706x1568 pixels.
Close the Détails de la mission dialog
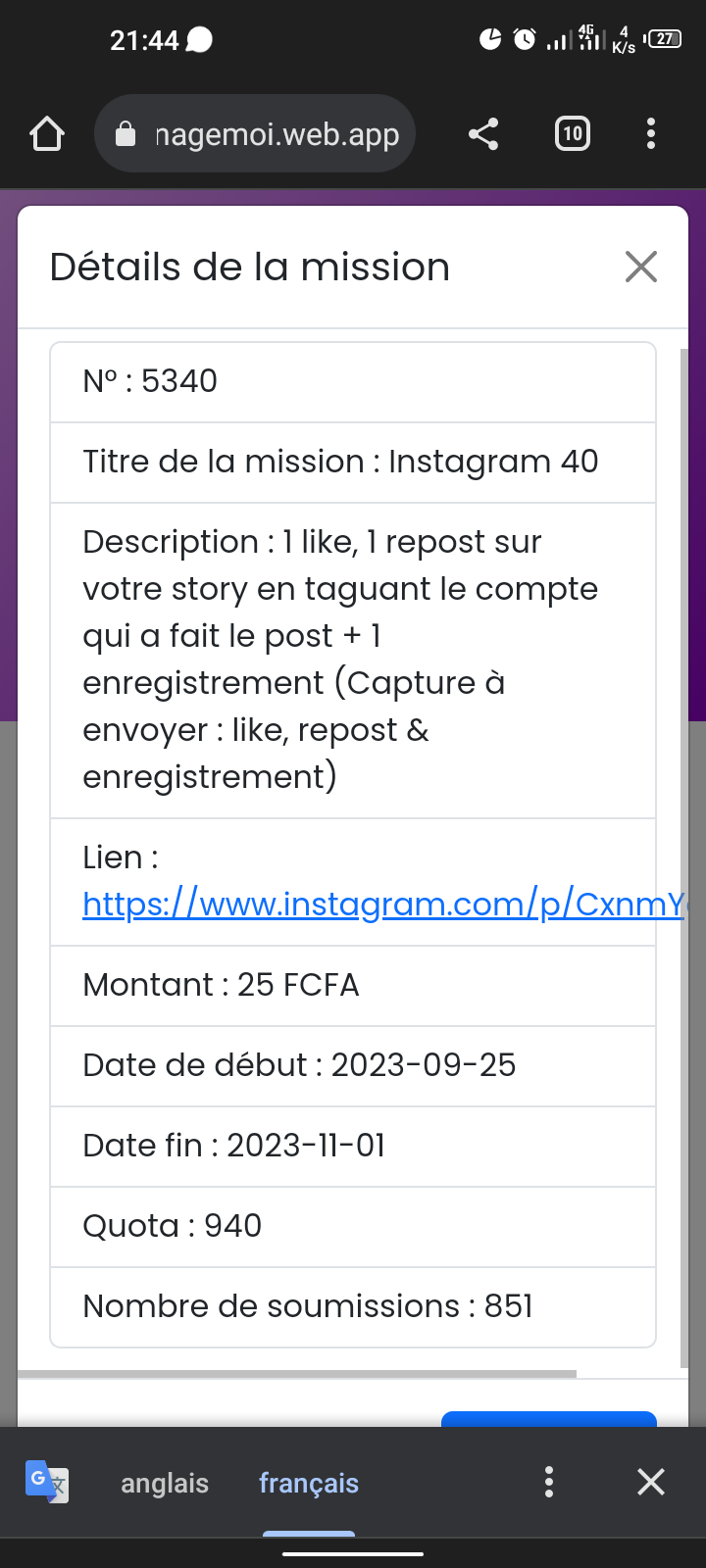click(640, 267)
